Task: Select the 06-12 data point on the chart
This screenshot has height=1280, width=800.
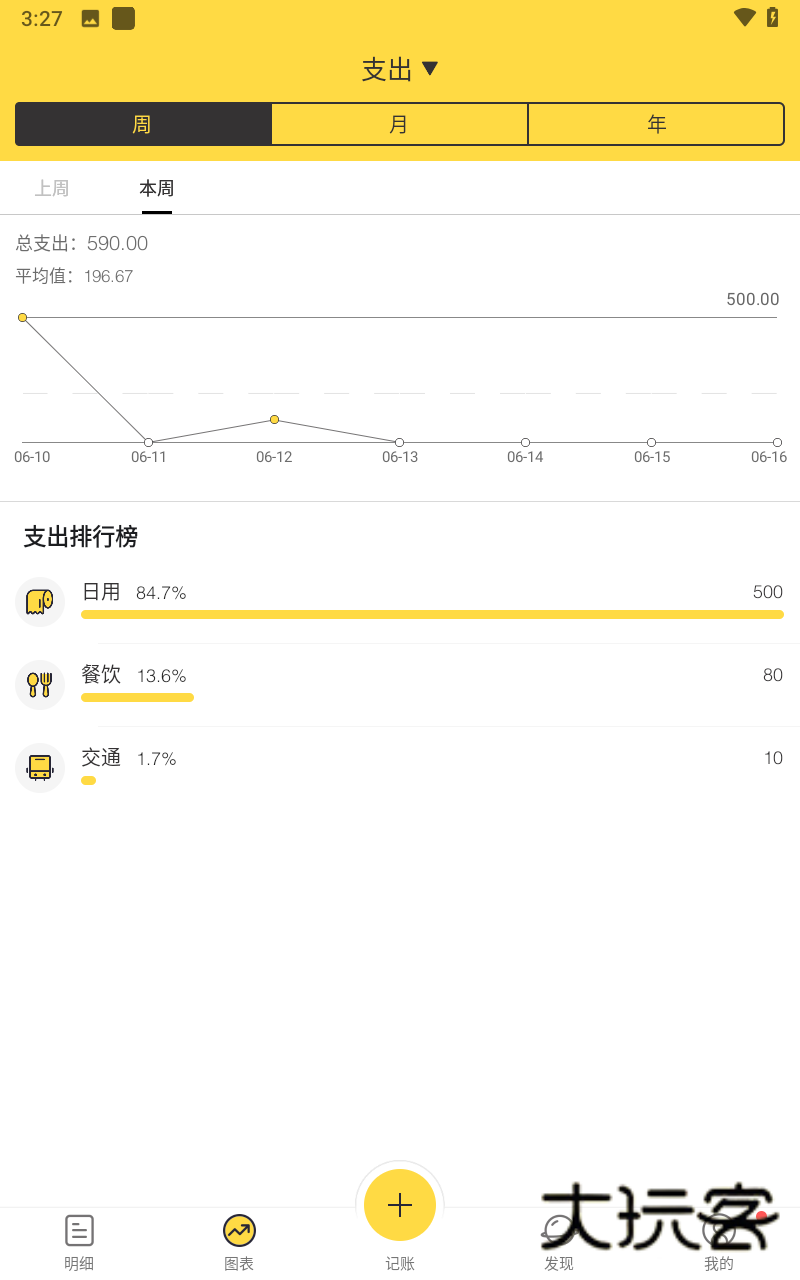Action: (274, 419)
